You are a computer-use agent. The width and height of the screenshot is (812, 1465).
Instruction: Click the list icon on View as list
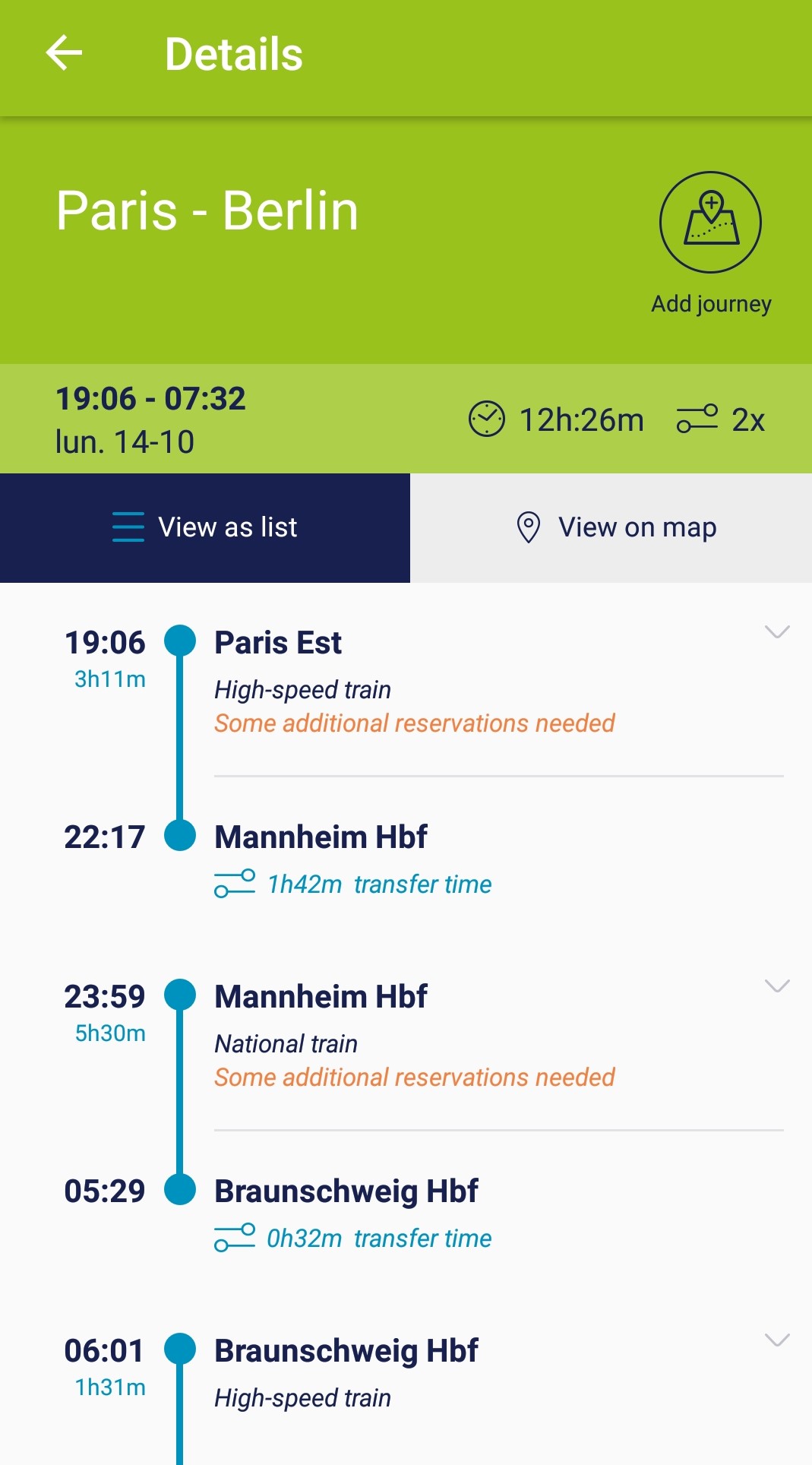(128, 527)
